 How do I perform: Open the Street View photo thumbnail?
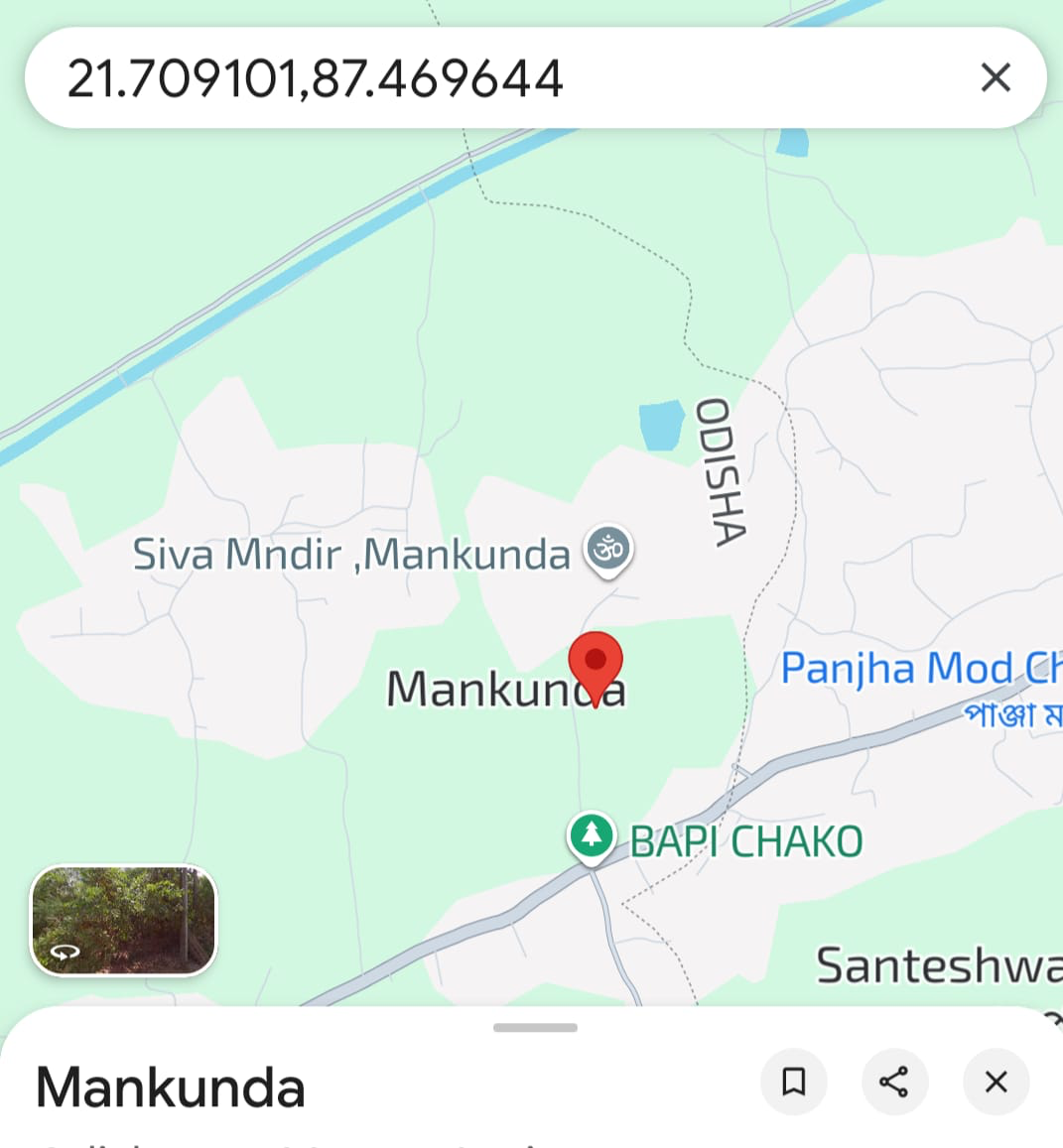pos(124,920)
